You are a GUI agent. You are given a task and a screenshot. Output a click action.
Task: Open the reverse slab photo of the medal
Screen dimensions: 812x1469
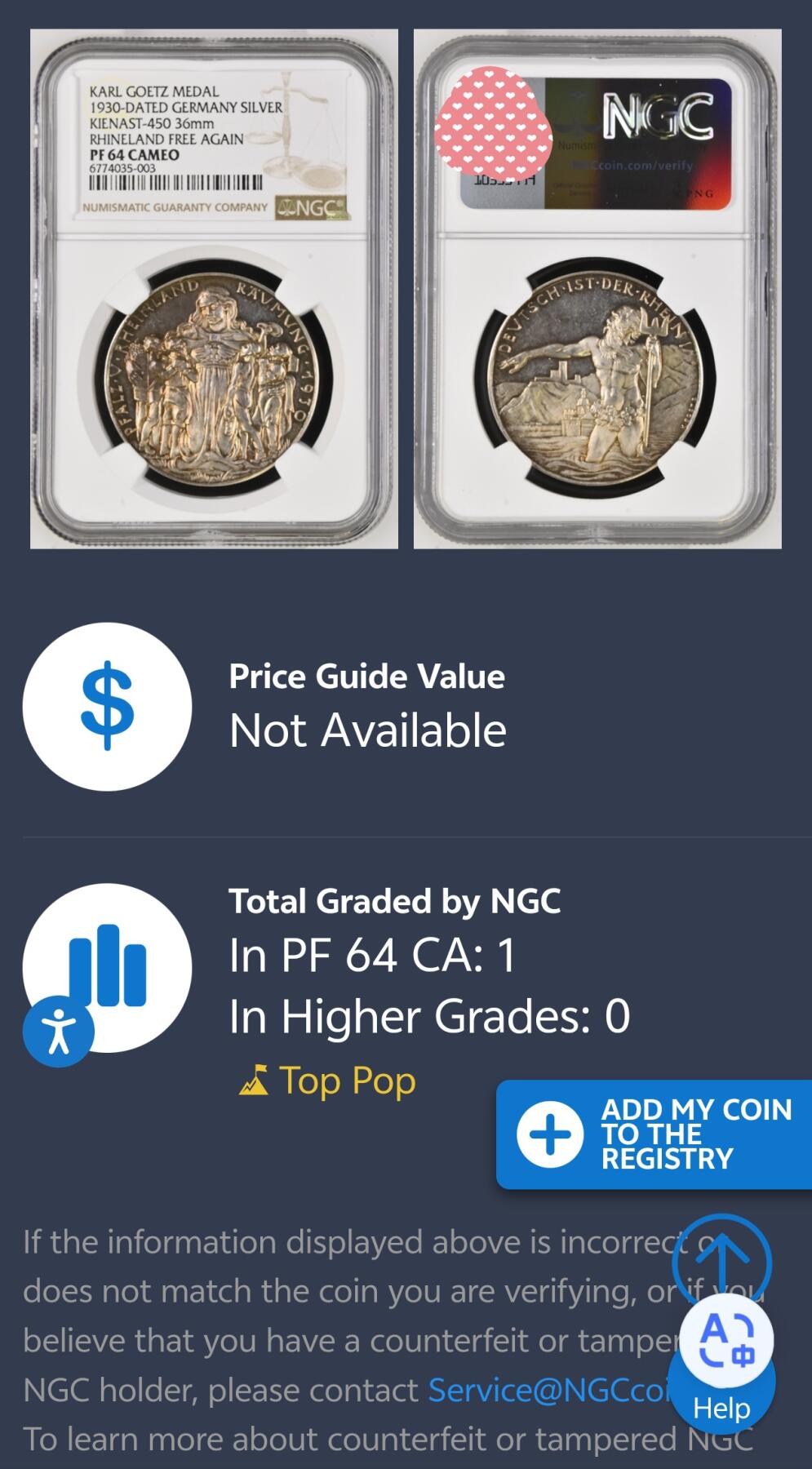click(x=597, y=289)
